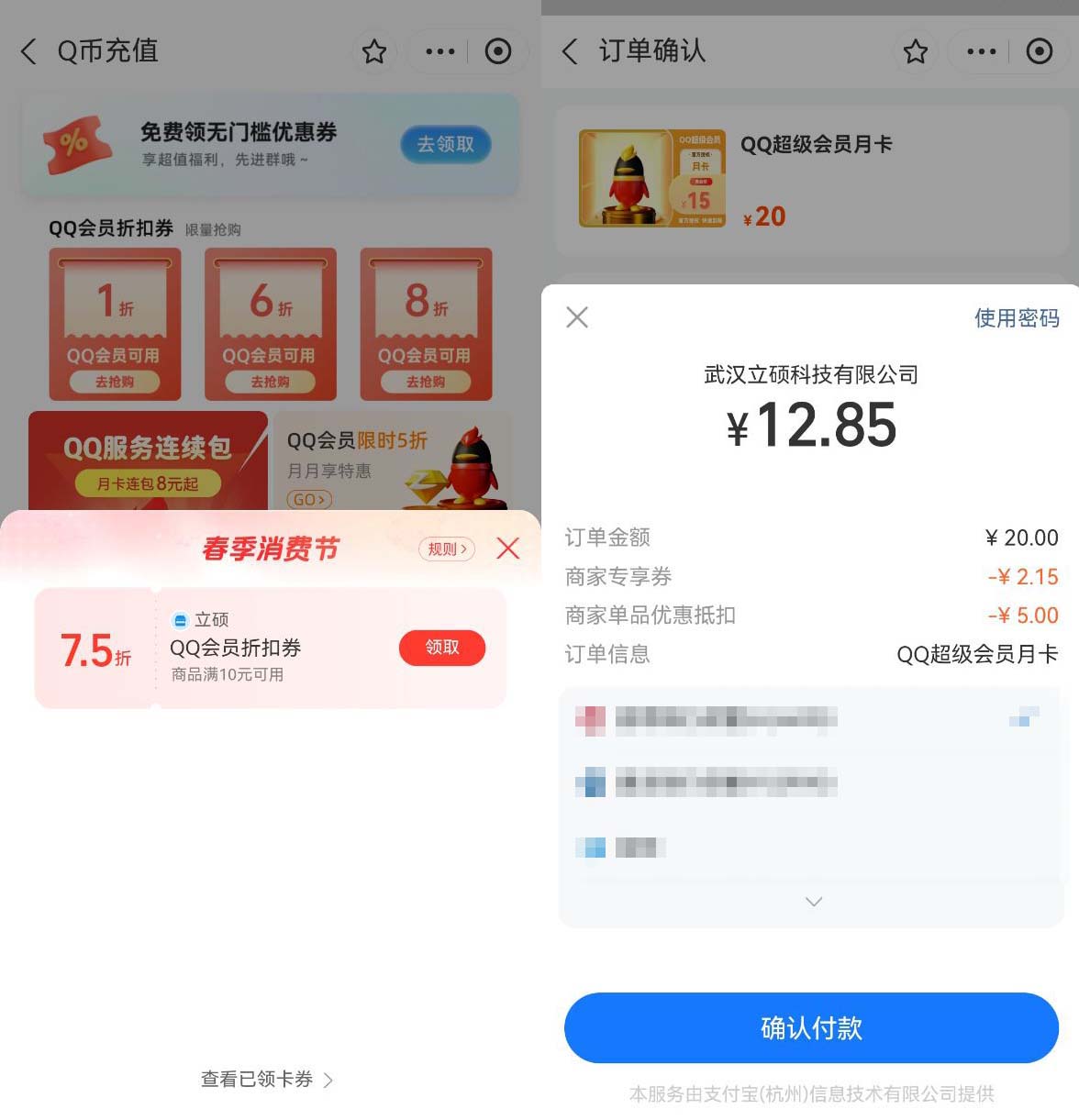Screen dimensions: 1079x1120
Task: Tap 去领取 on the free coupon banner
Action: [445, 144]
